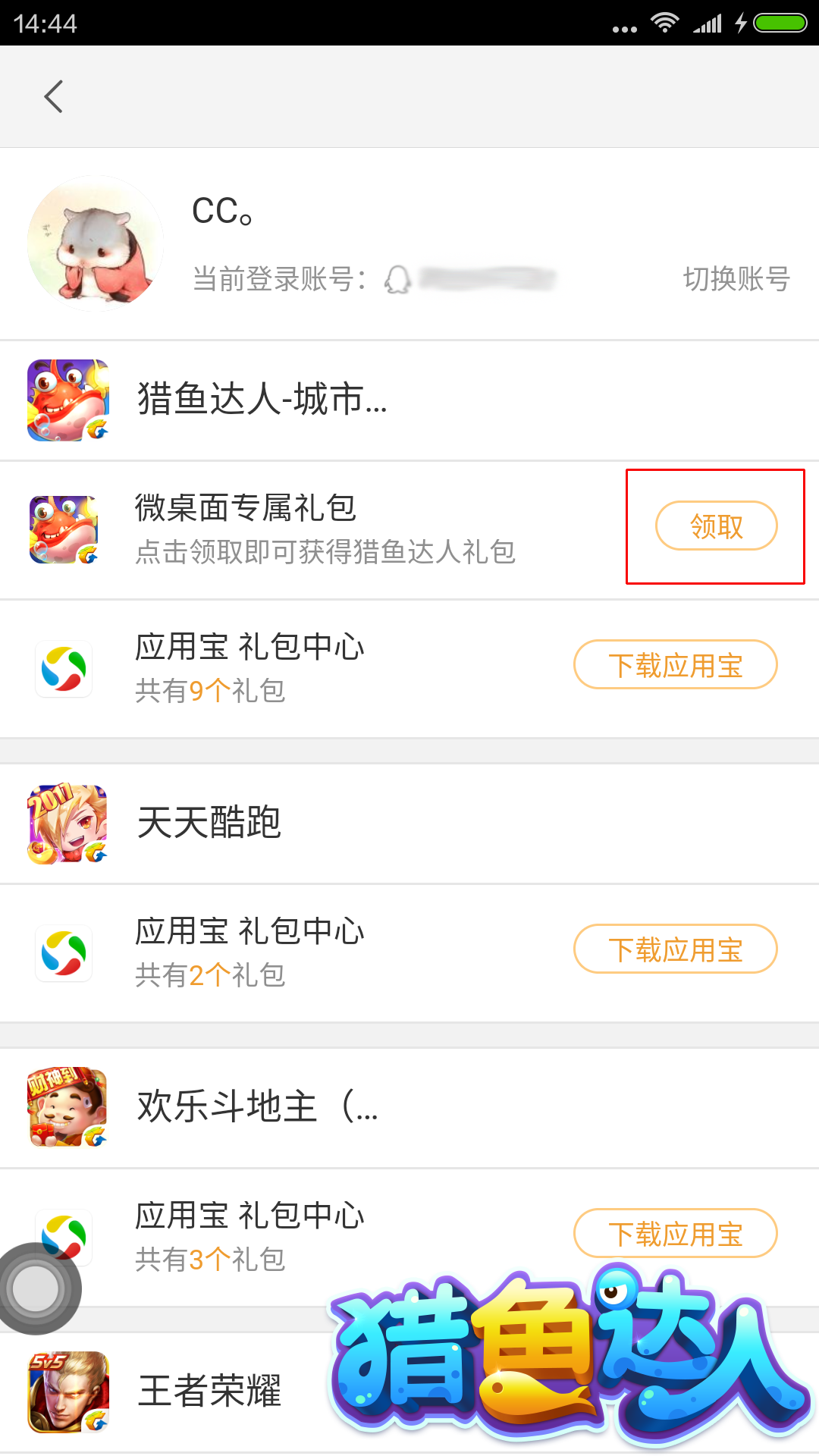Open the 王者荣耀 game row

point(209,1391)
